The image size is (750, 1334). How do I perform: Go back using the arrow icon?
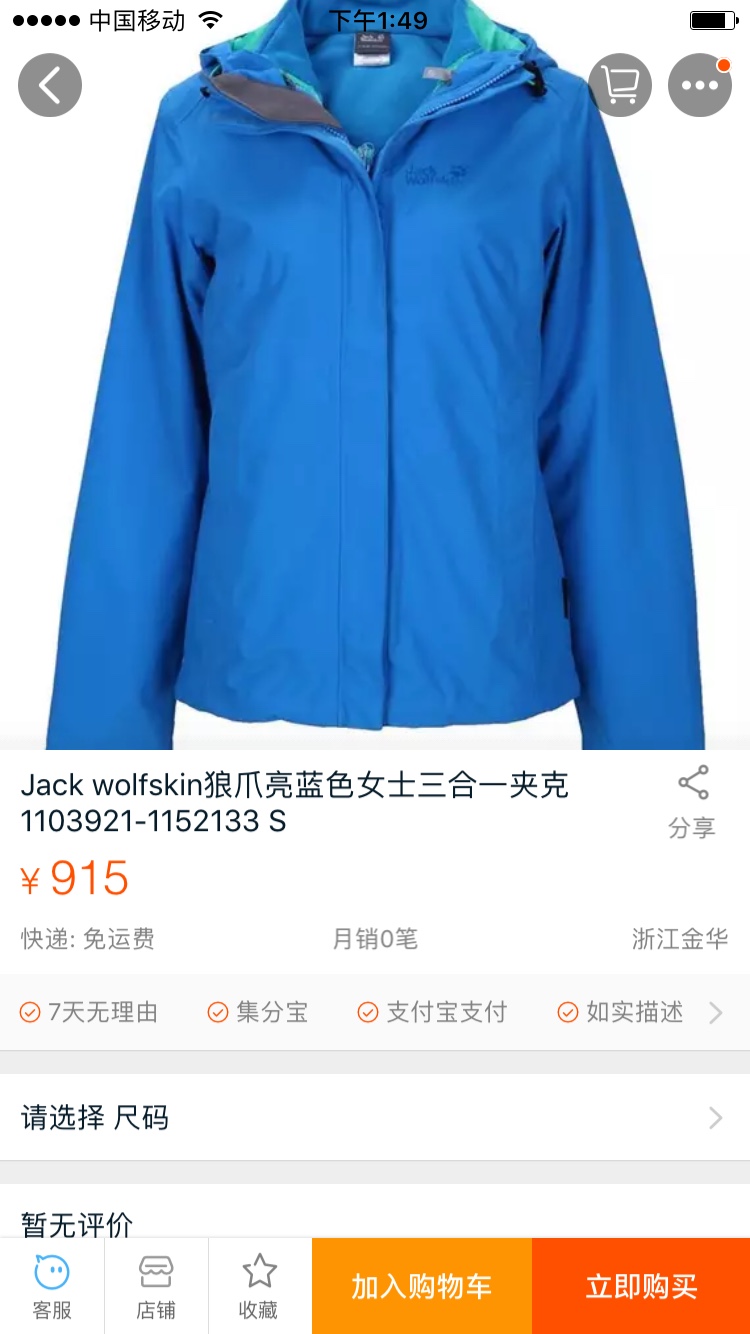pos(49,85)
